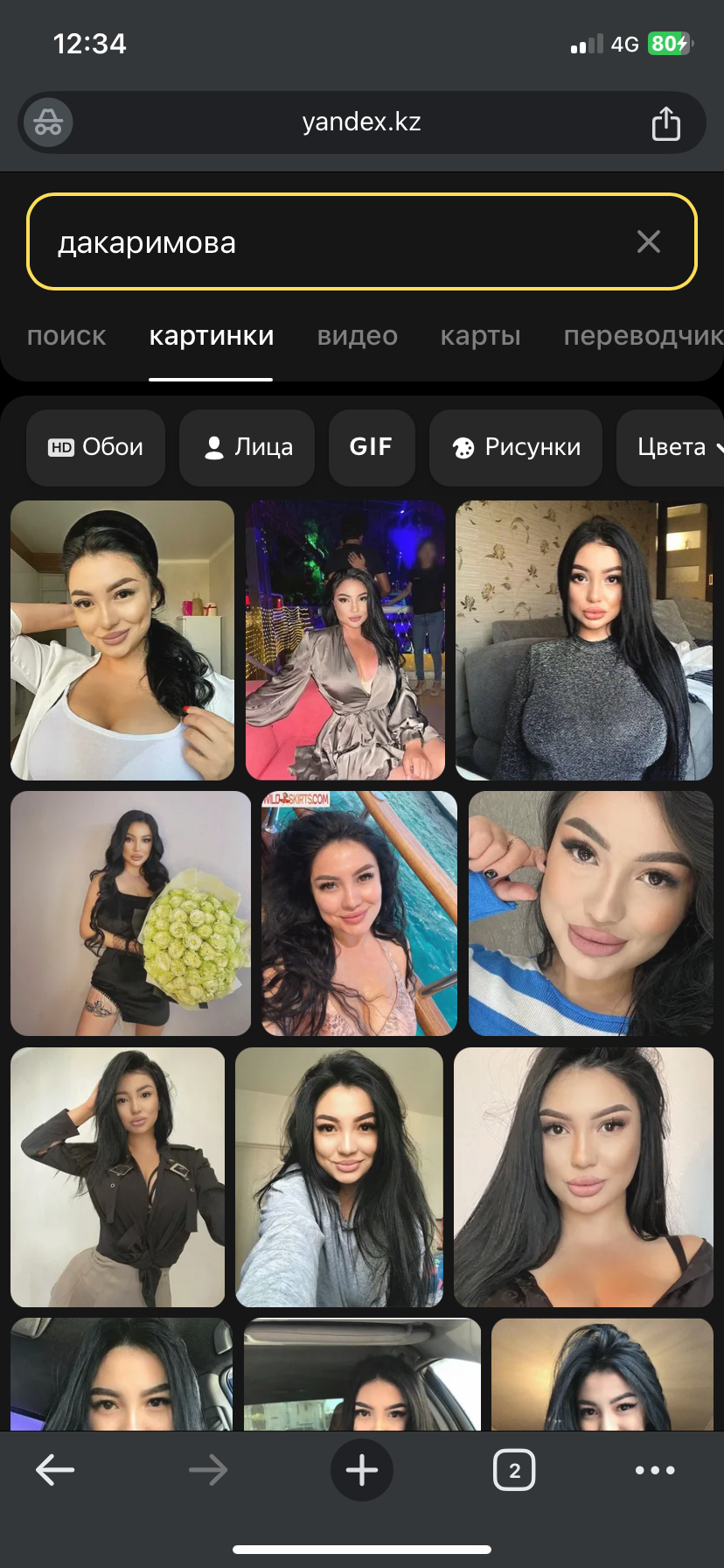Open the yandex.kz address field
The image size is (724, 1568).
[362, 122]
